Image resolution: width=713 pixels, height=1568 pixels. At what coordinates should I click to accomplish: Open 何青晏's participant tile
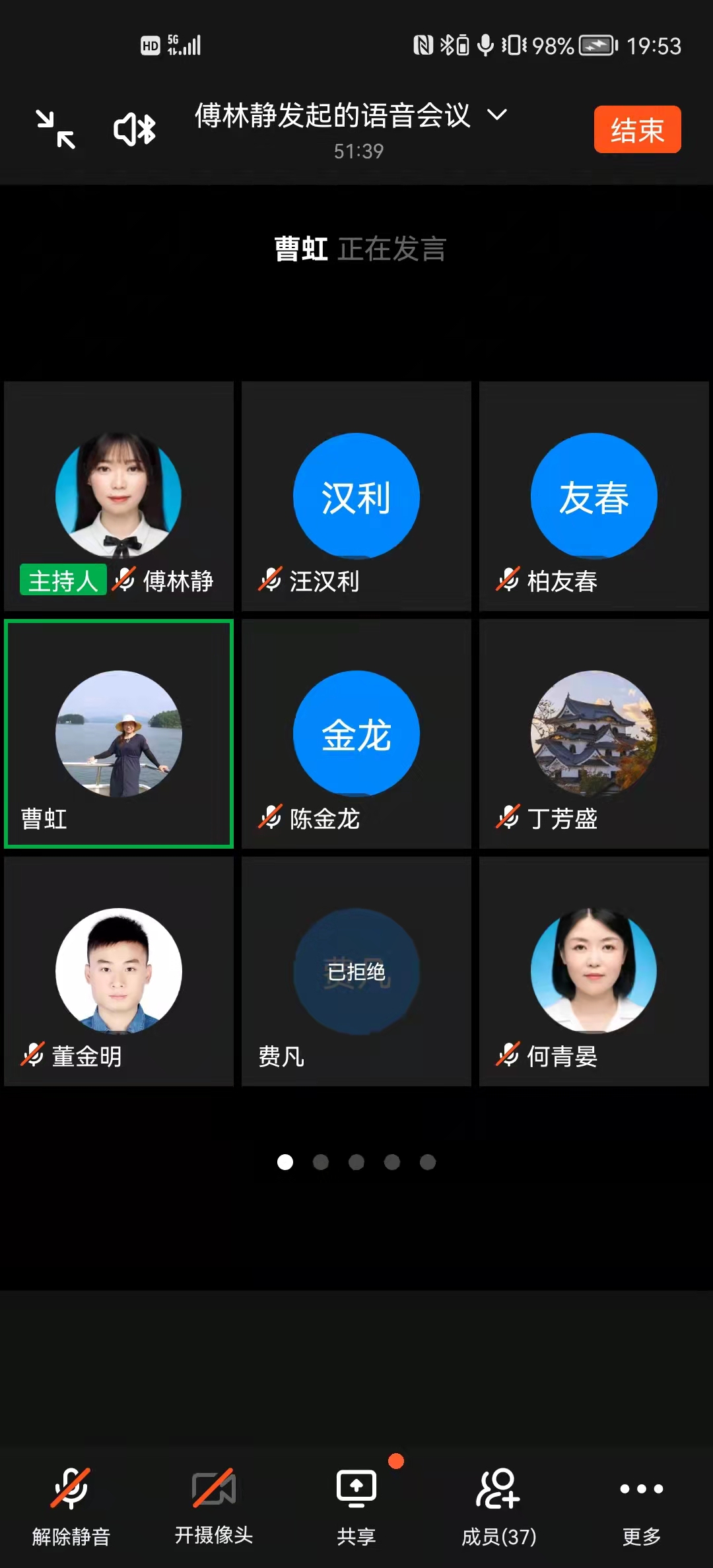(594, 971)
